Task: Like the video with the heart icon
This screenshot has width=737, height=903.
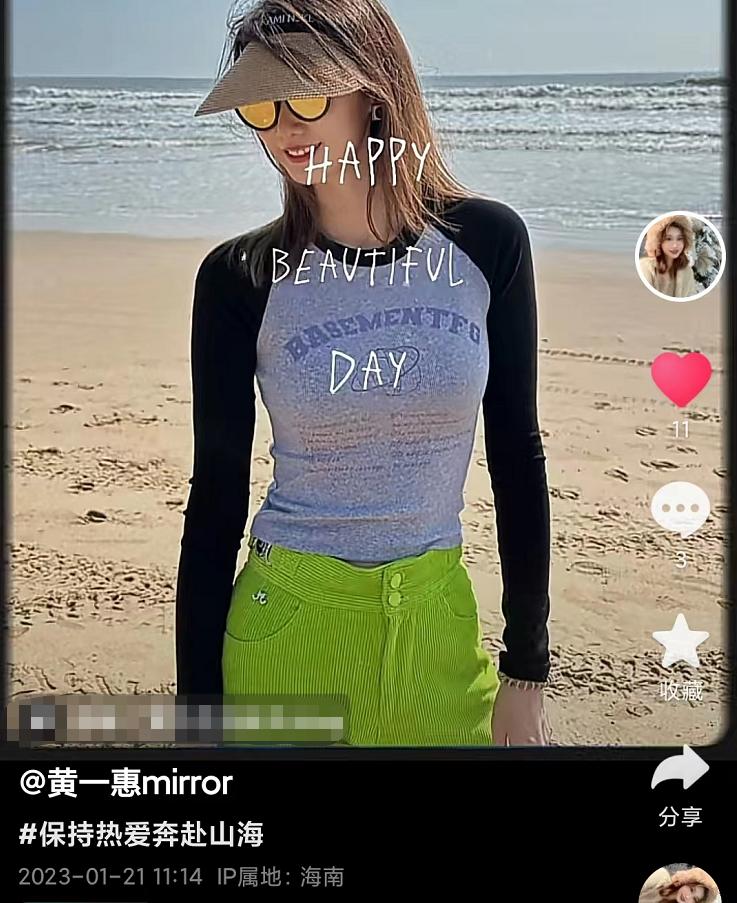Action: coord(681,379)
